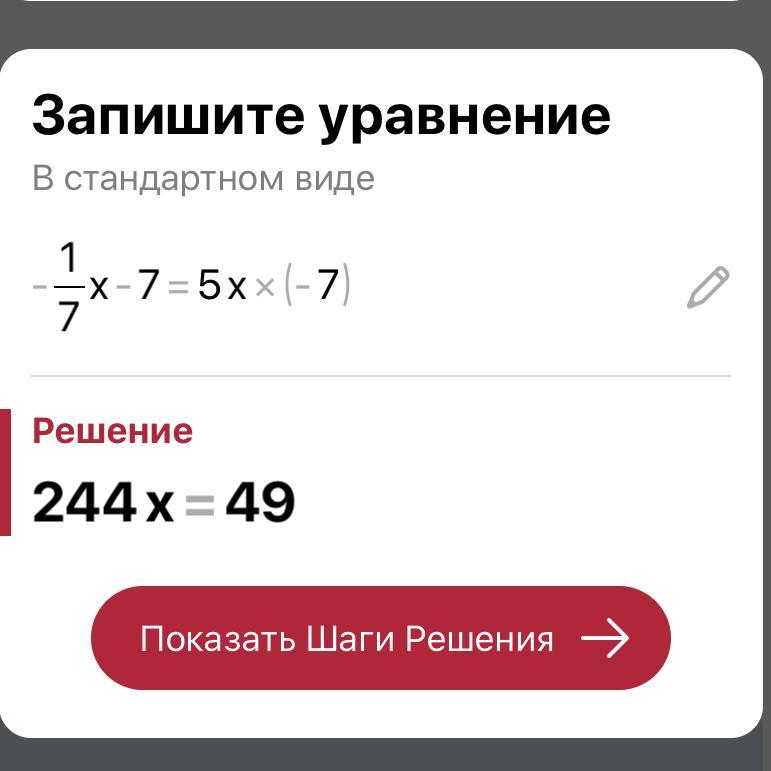Viewport: 771px width, 771px height.
Task: Edit the equation with the pencil icon
Action: pos(708,288)
